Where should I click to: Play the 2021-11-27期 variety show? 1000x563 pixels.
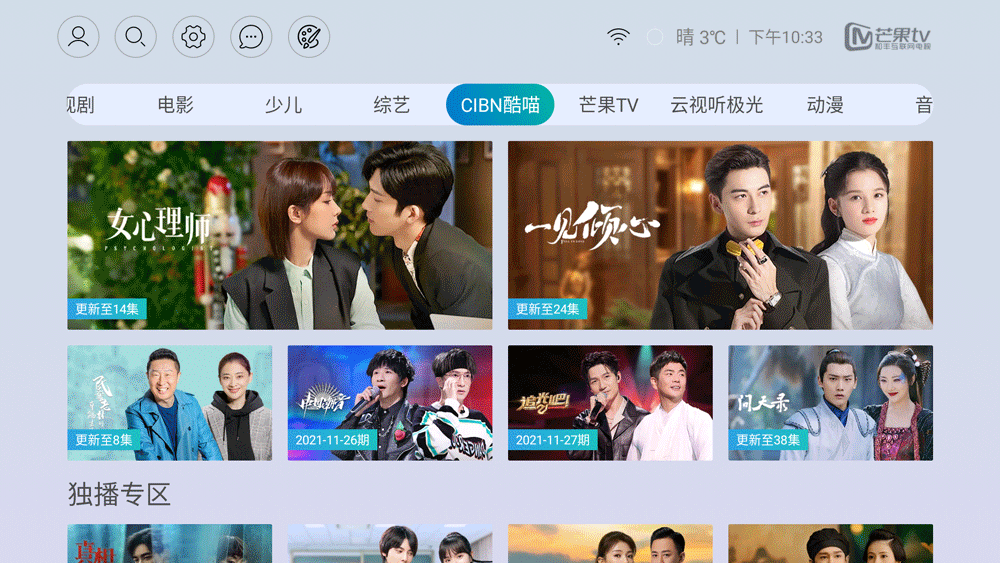pyautogui.click(x=610, y=403)
